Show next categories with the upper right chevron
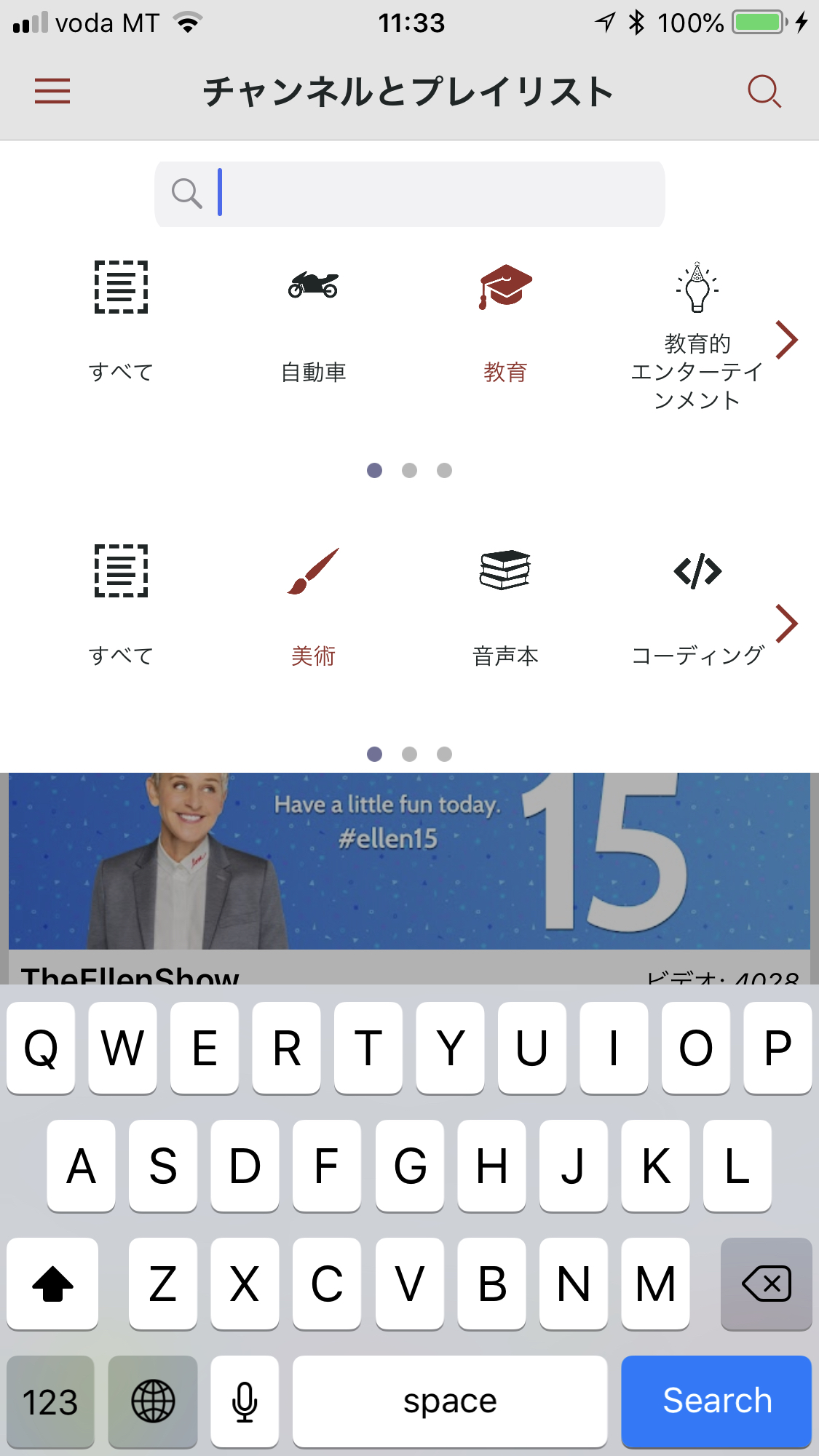 coord(786,340)
